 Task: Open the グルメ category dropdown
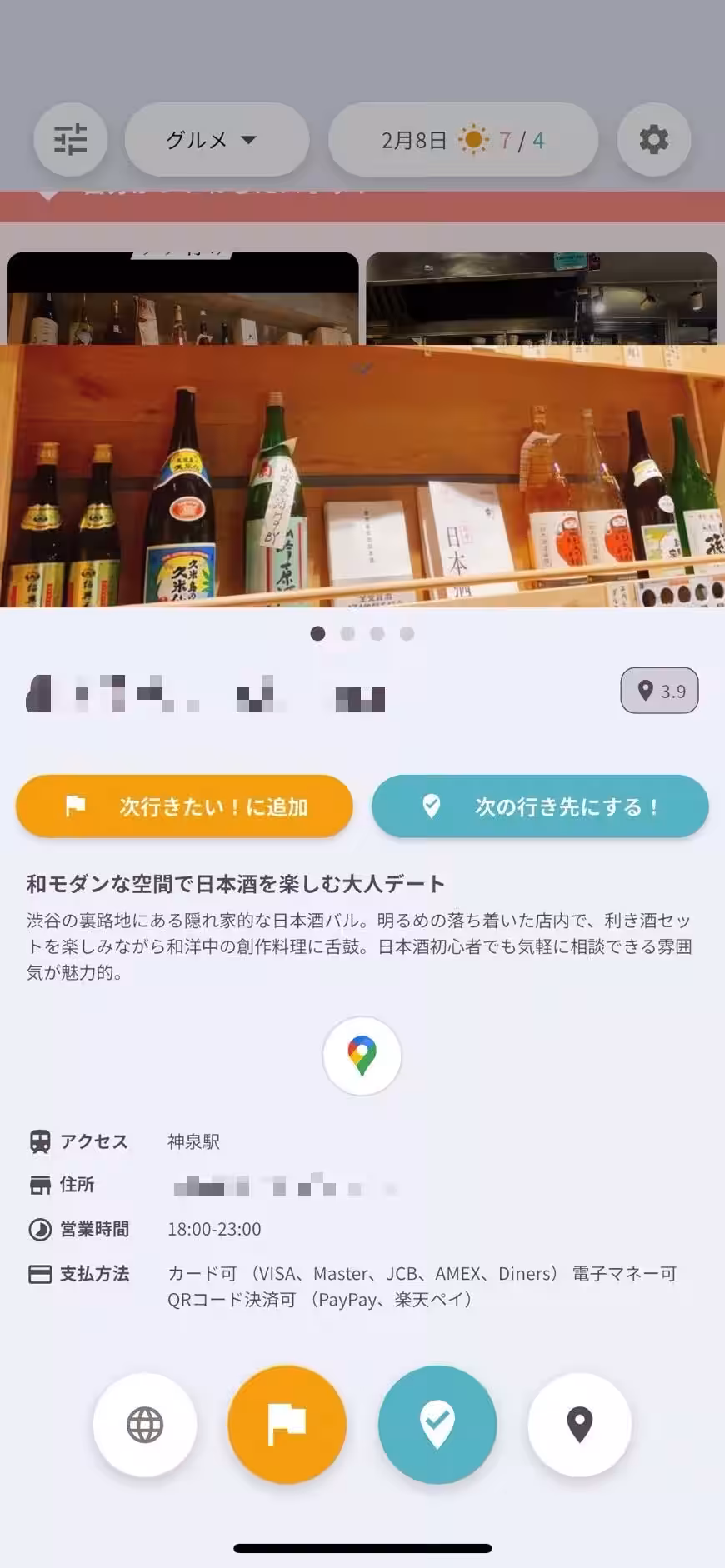coord(217,139)
